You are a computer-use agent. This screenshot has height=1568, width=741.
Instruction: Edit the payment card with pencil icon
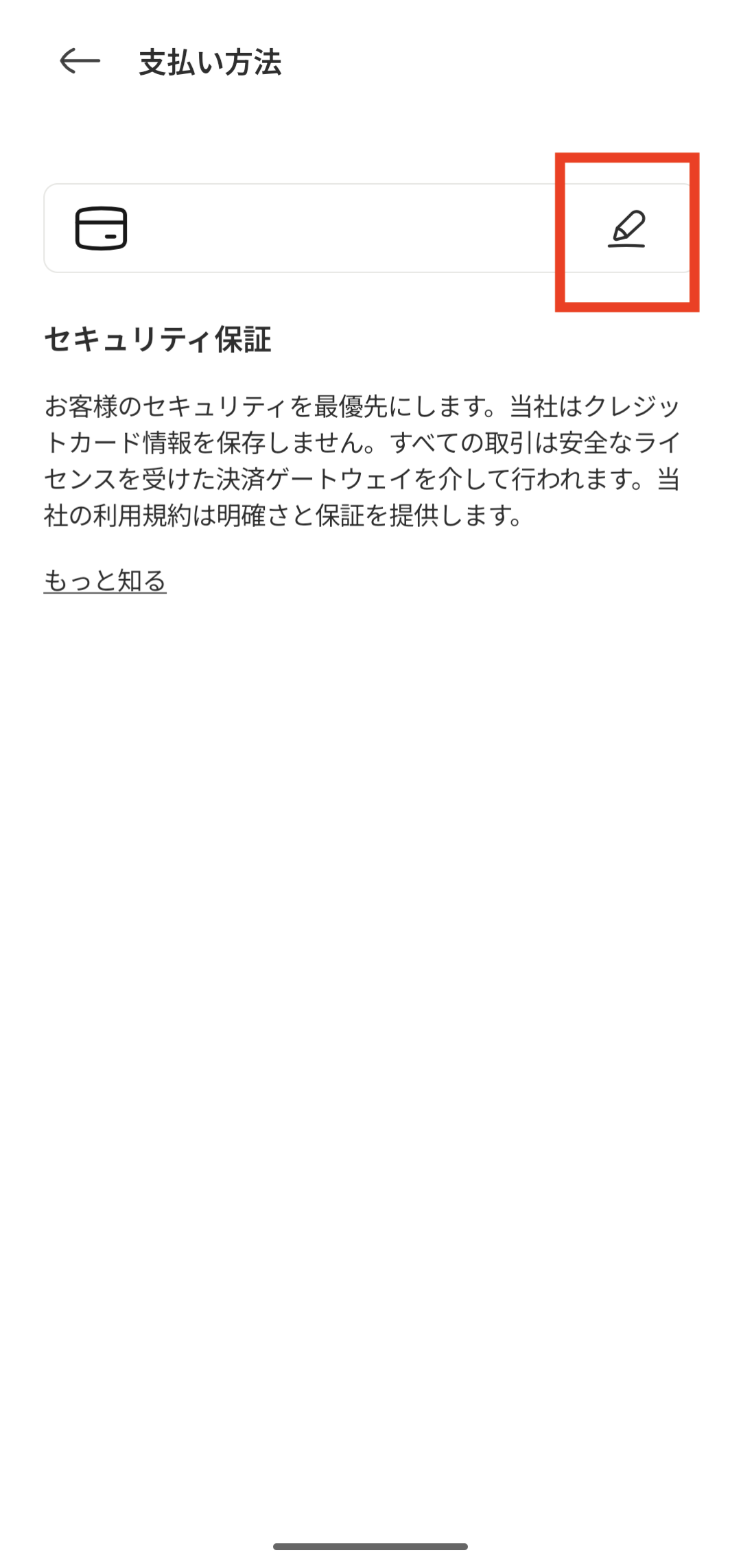click(626, 229)
